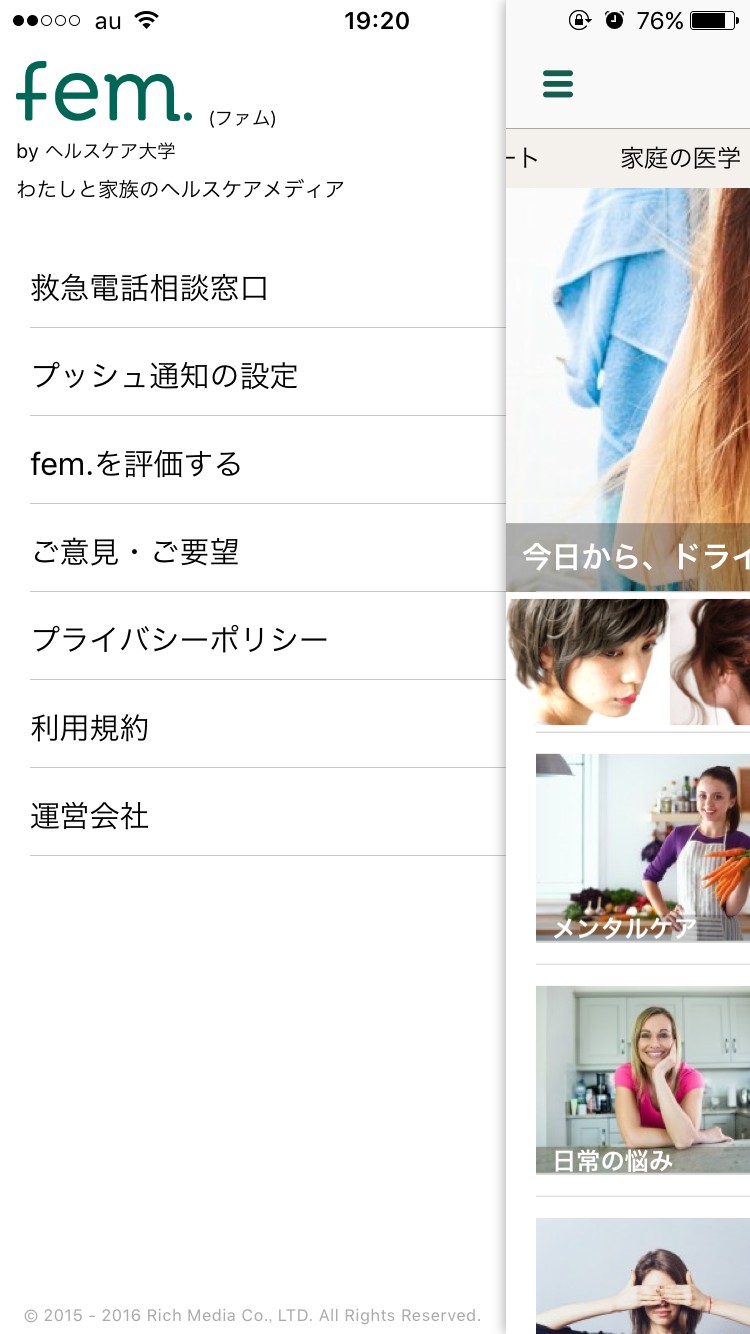750x1334 pixels.
Task: Open 救急電話相談窓口 menu item
Action: tap(150, 288)
